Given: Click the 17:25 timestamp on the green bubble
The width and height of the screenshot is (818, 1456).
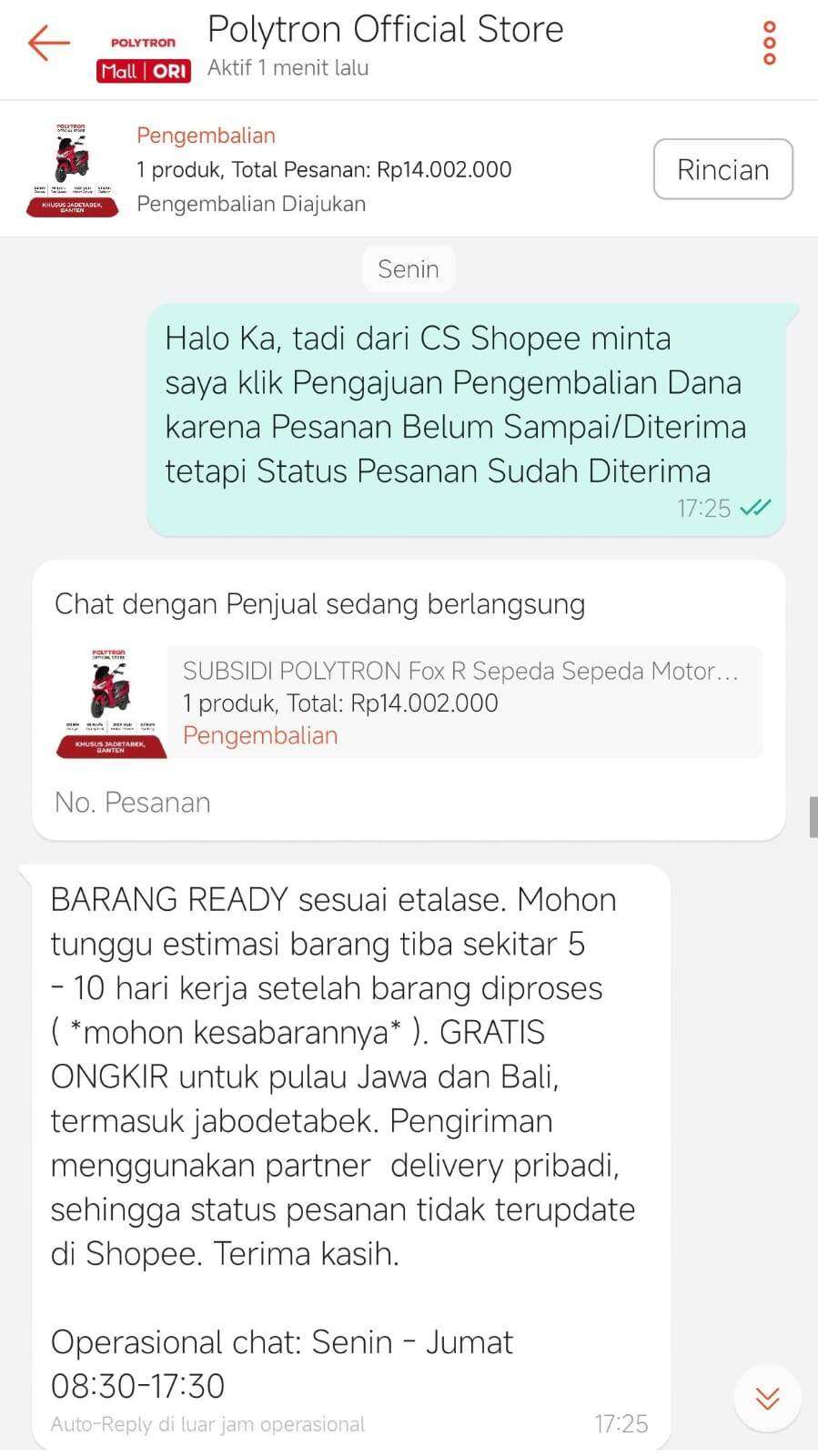Looking at the screenshot, I should coord(707,508).
